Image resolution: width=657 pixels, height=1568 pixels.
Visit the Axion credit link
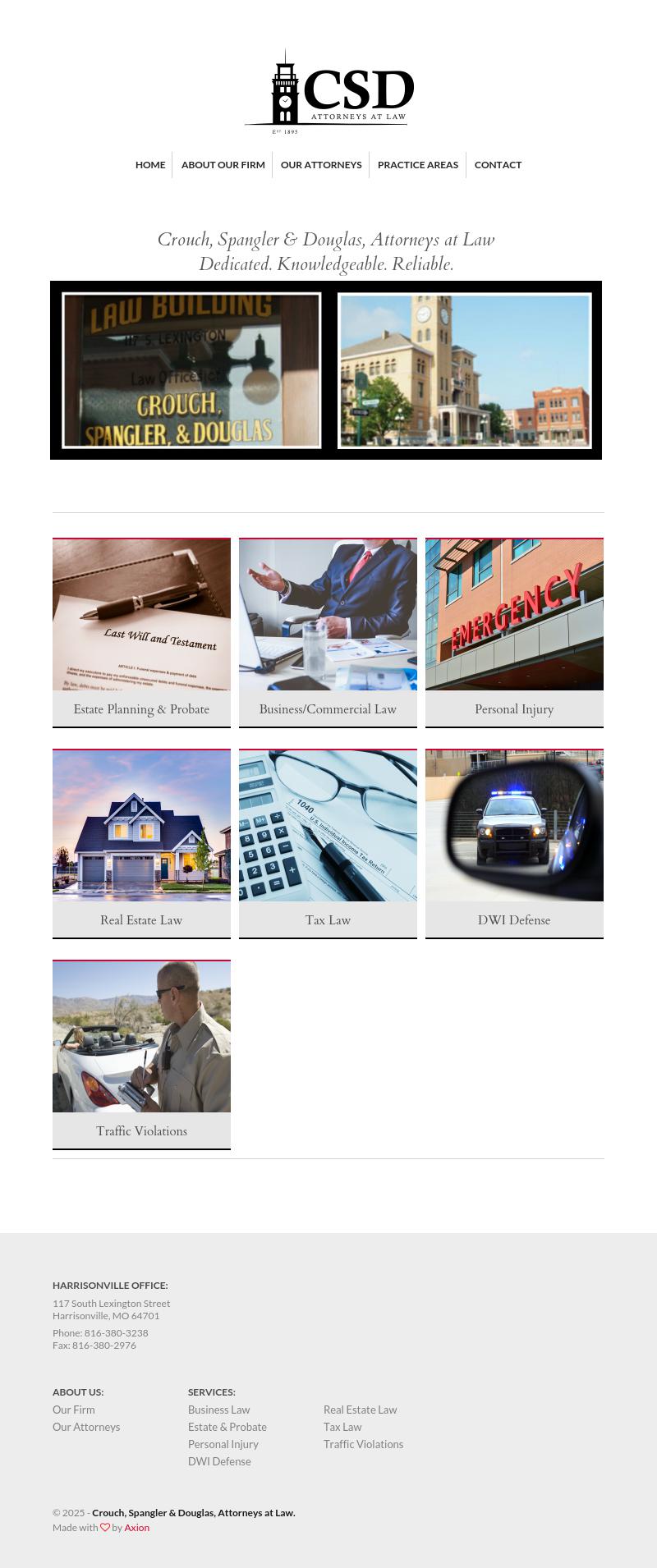[x=136, y=1528]
